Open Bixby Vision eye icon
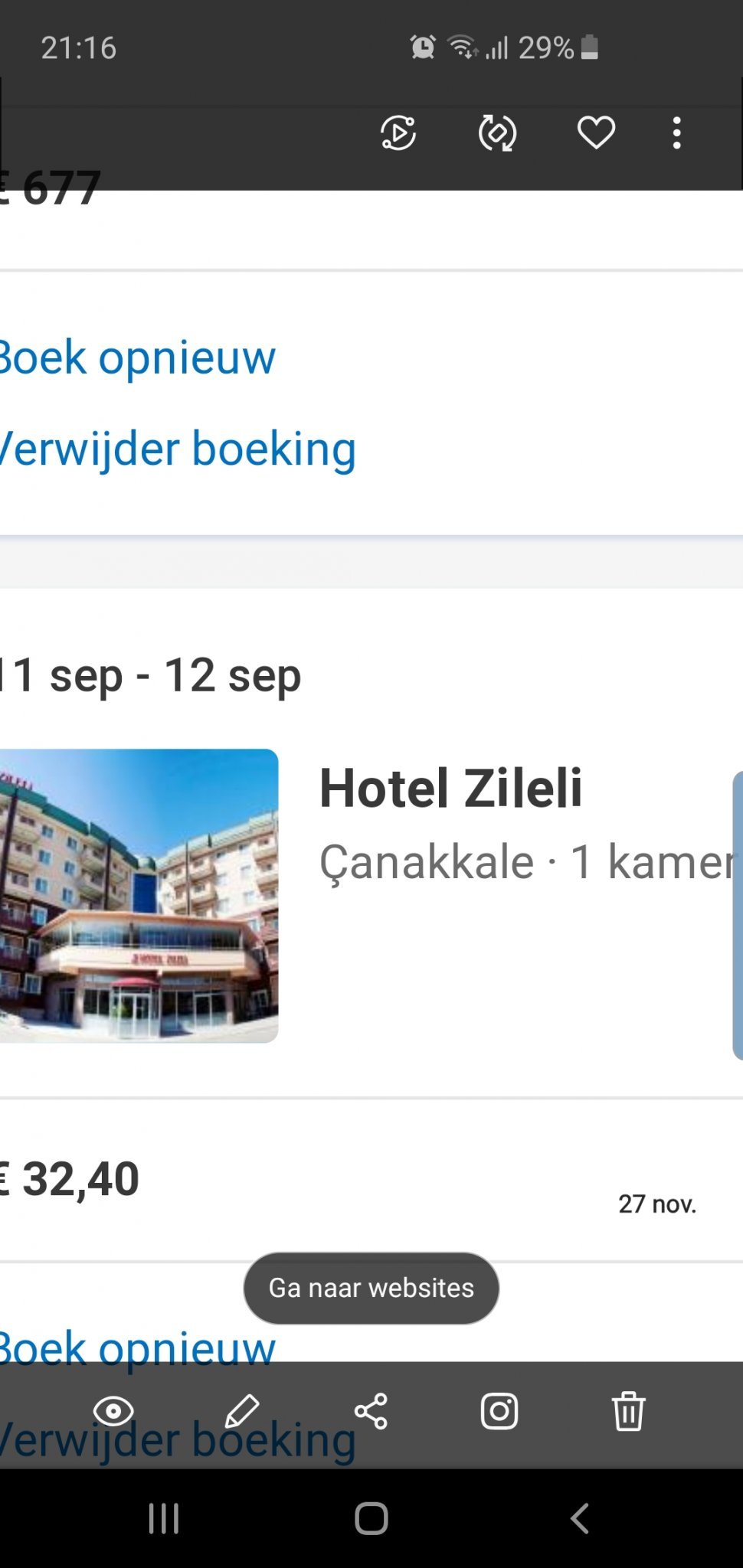 tap(113, 1411)
